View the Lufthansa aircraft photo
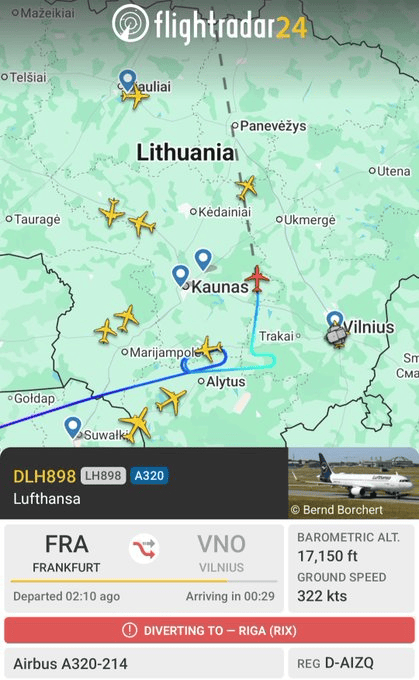This screenshot has width=419, height=680. [353, 483]
